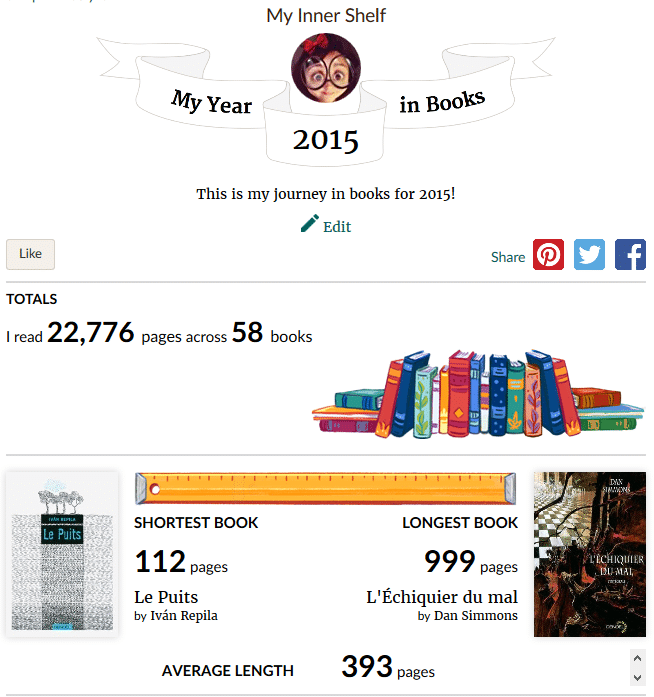
Task: Open the Le Puits book cover
Action: pos(62,554)
